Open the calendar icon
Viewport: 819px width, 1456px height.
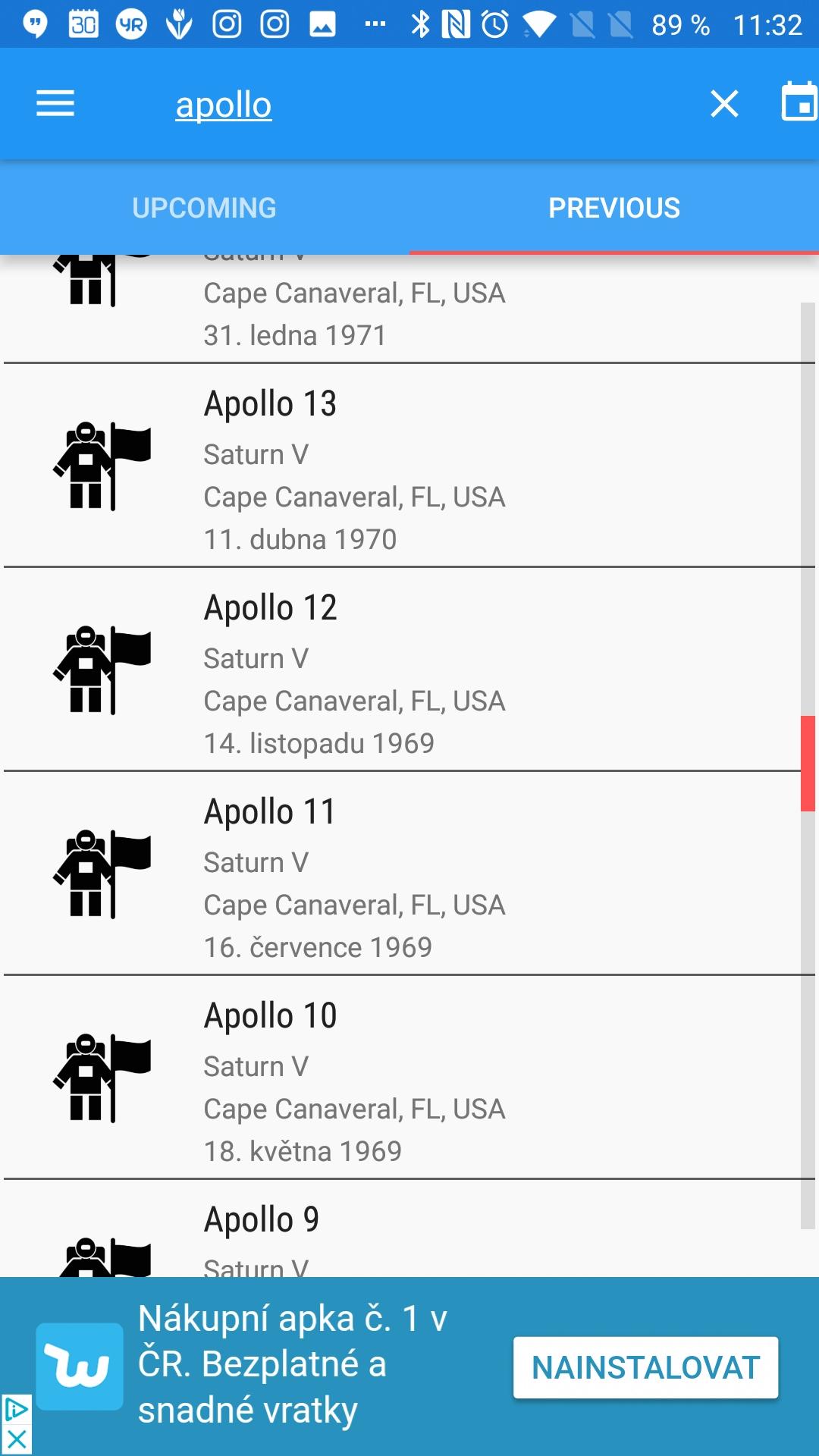(x=799, y=102)
